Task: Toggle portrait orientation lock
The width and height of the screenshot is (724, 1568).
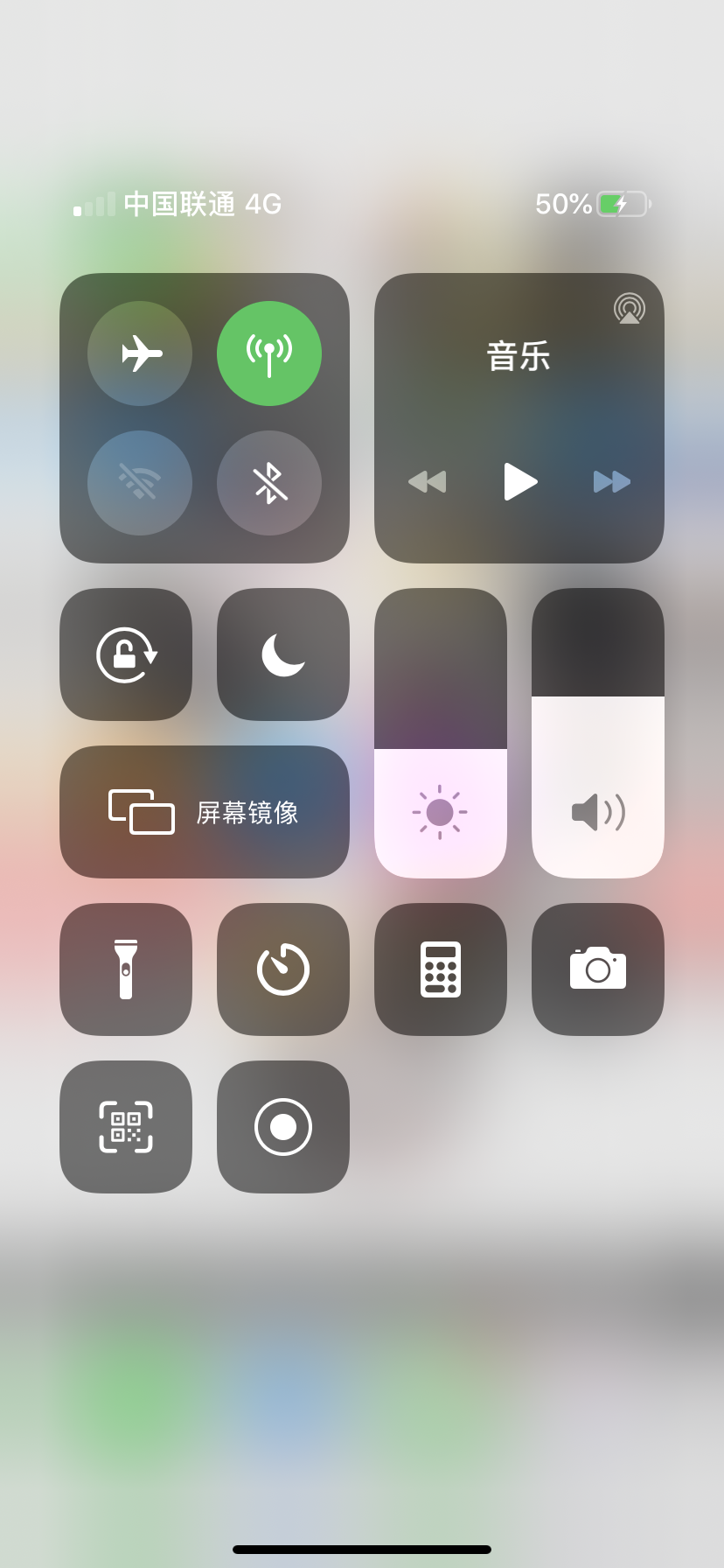Action: pyautogui.click(x=126, y=654)
